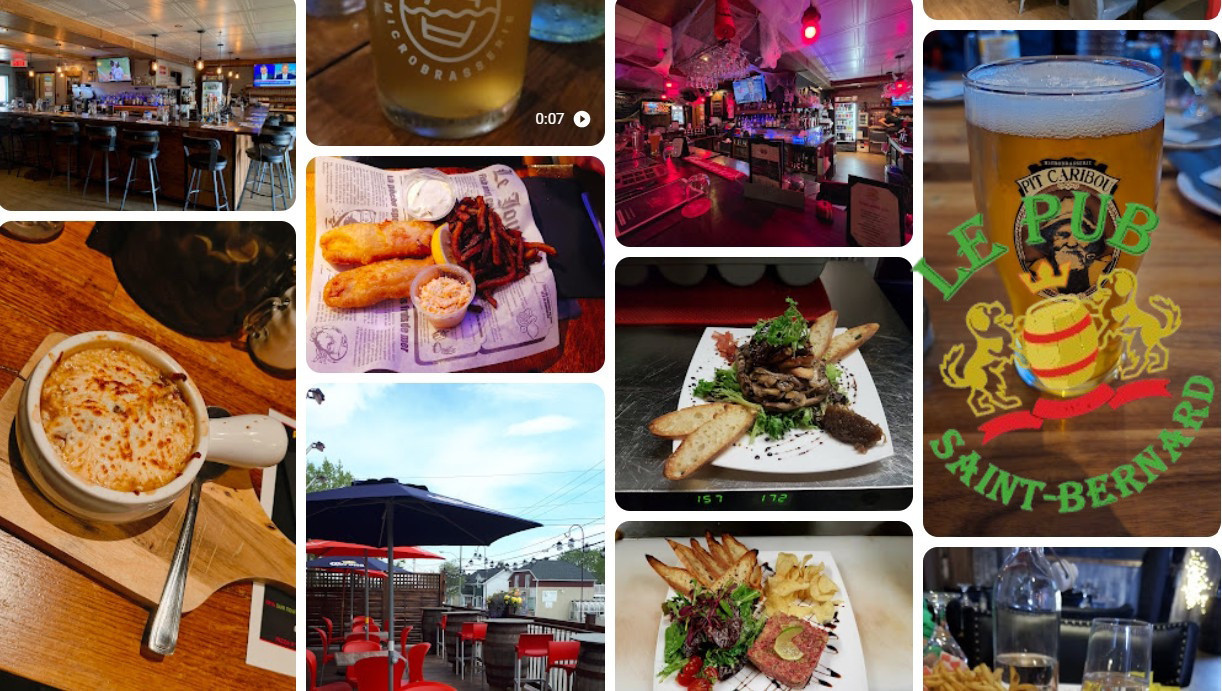
Task: Open the Pit Caribou beer glass photo
Action: coord(1071,283)
